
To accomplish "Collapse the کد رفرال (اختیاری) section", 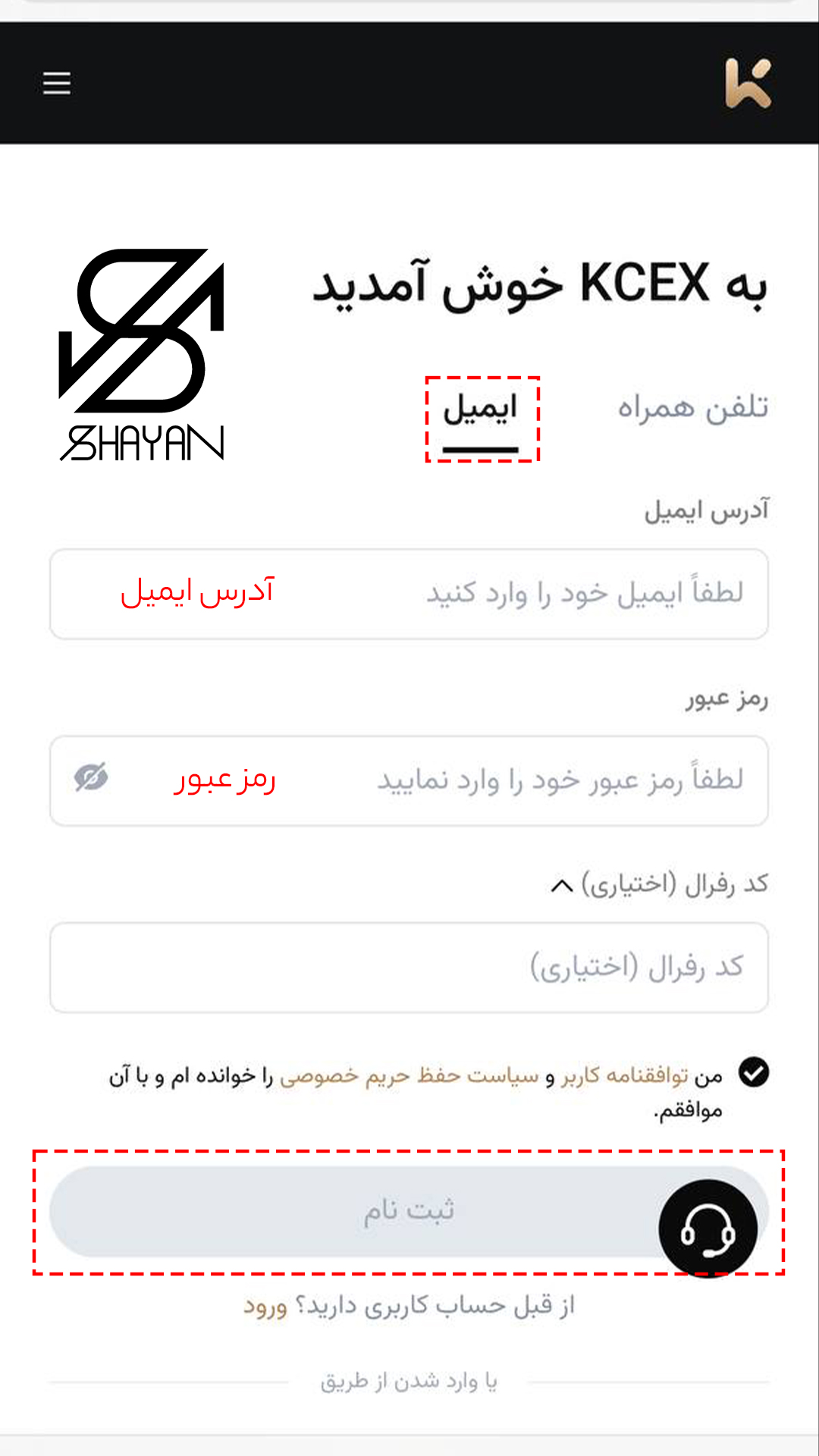I will tap(562, 885).
